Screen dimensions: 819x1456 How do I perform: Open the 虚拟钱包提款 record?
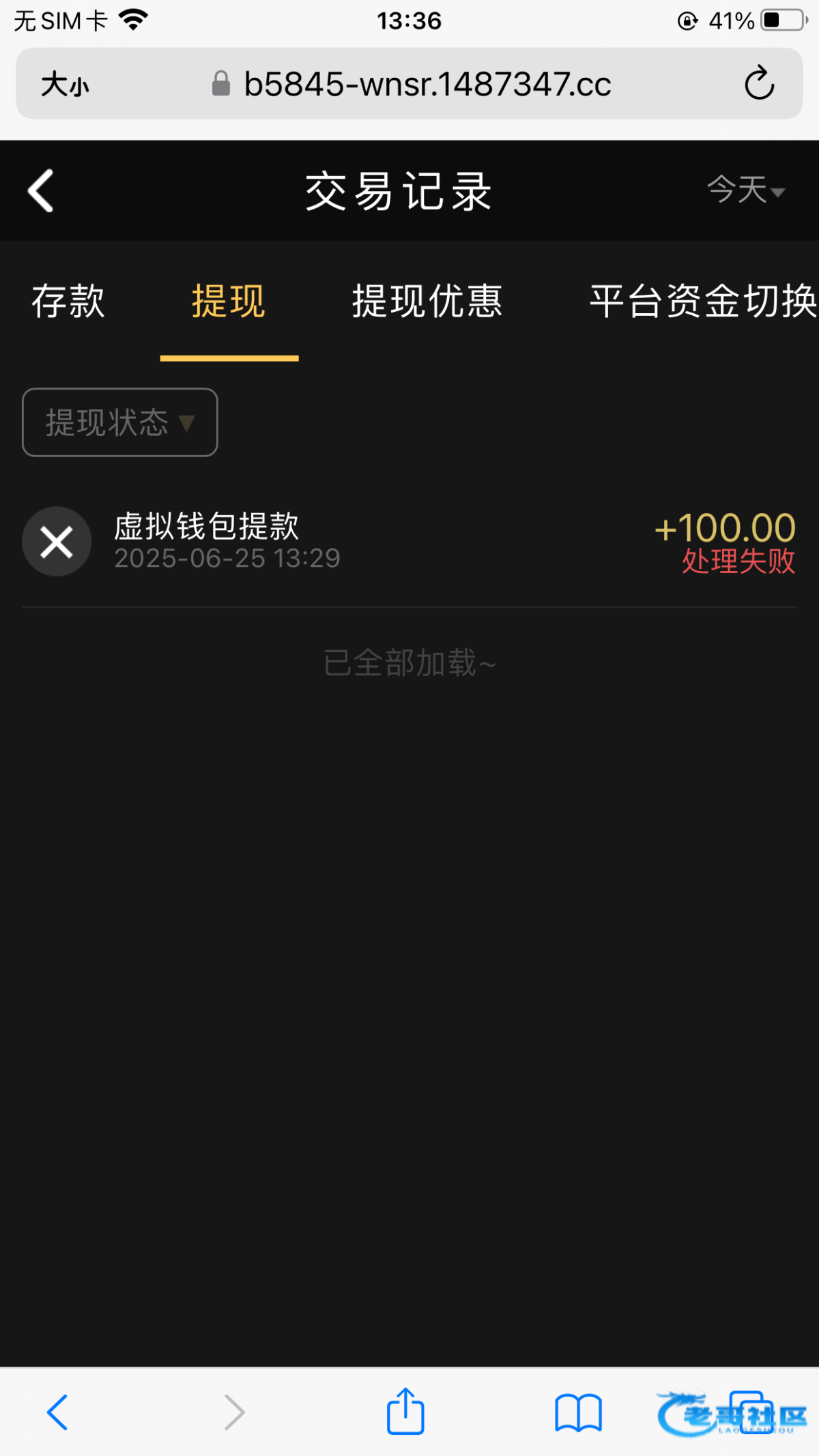(409, 542)
